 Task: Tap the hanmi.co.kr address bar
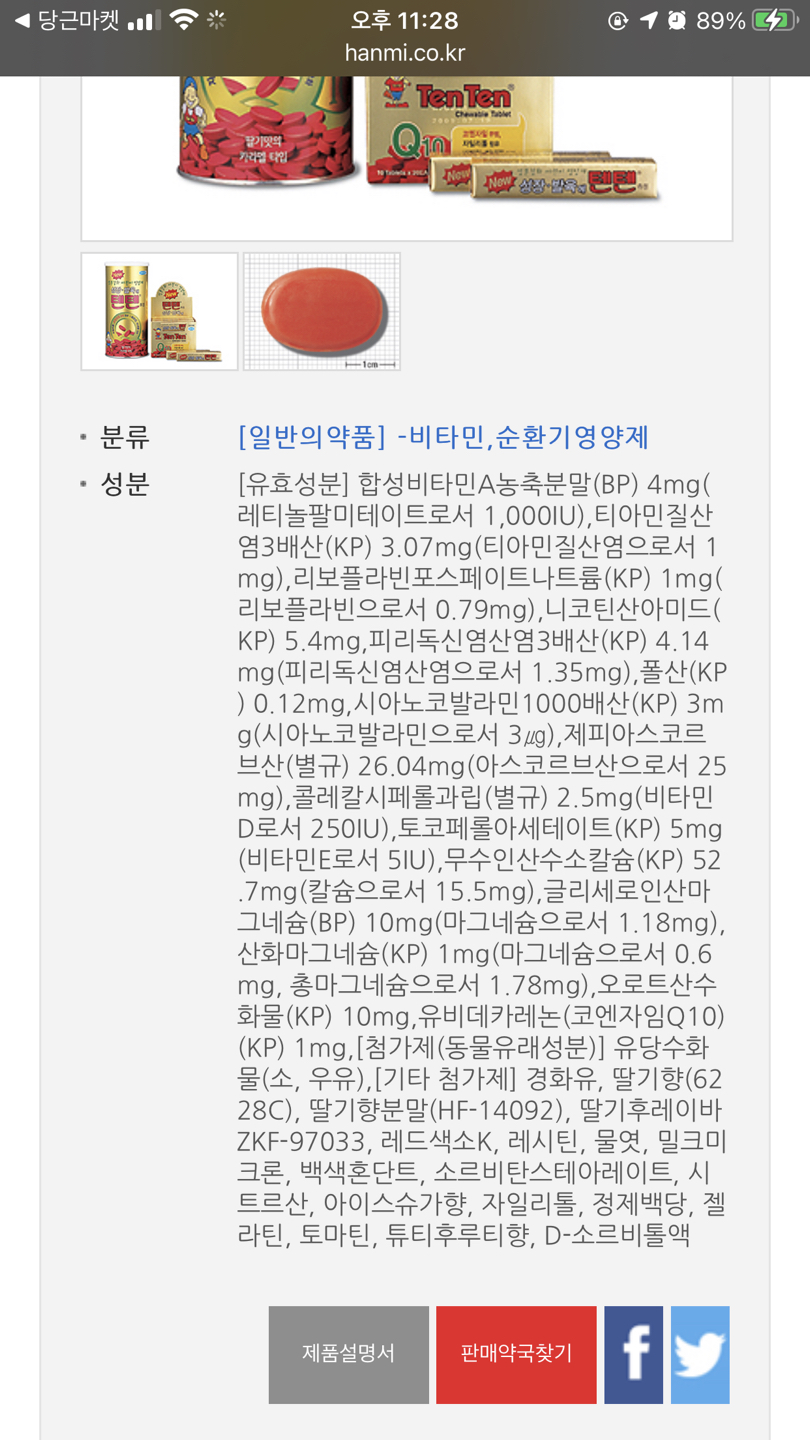pos(405,53)
